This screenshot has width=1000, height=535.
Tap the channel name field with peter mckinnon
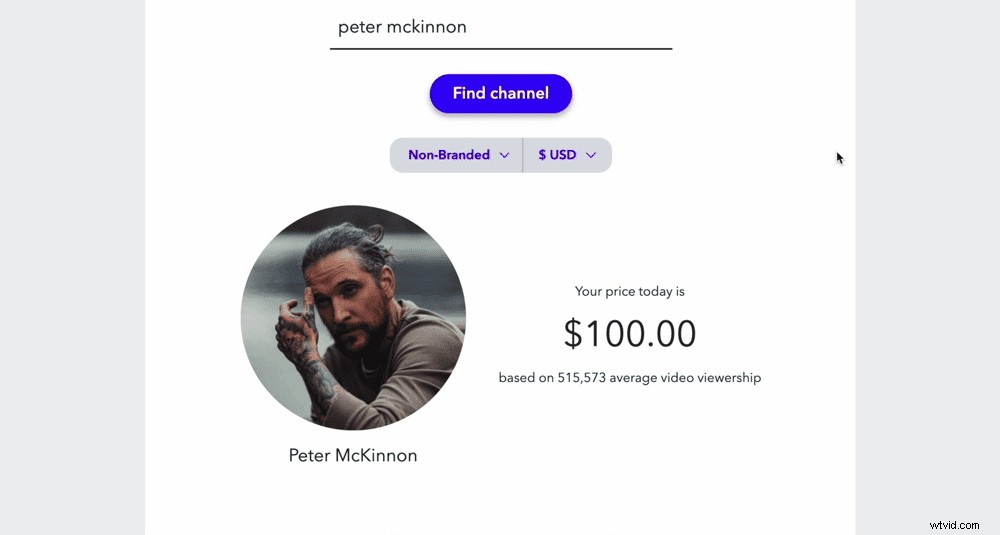(x=500, y=28)
